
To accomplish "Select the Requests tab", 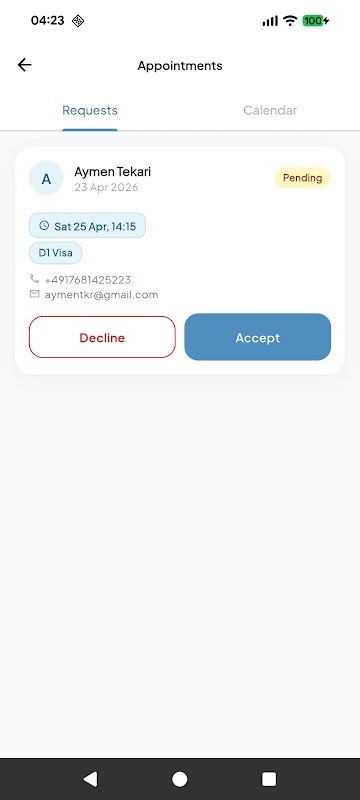I will [90, 110].
